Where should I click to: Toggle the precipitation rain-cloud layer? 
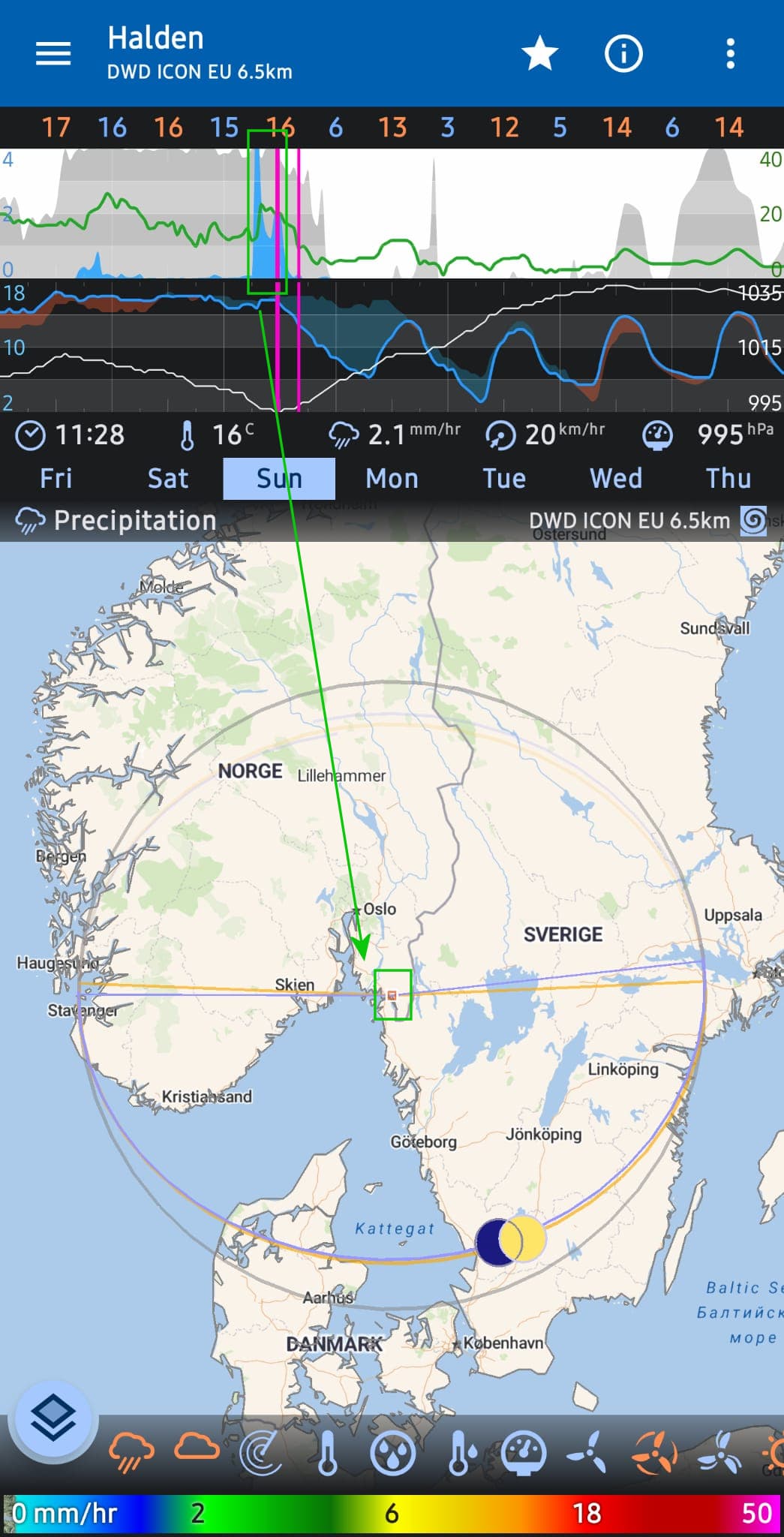click(x=131, y=1452)
